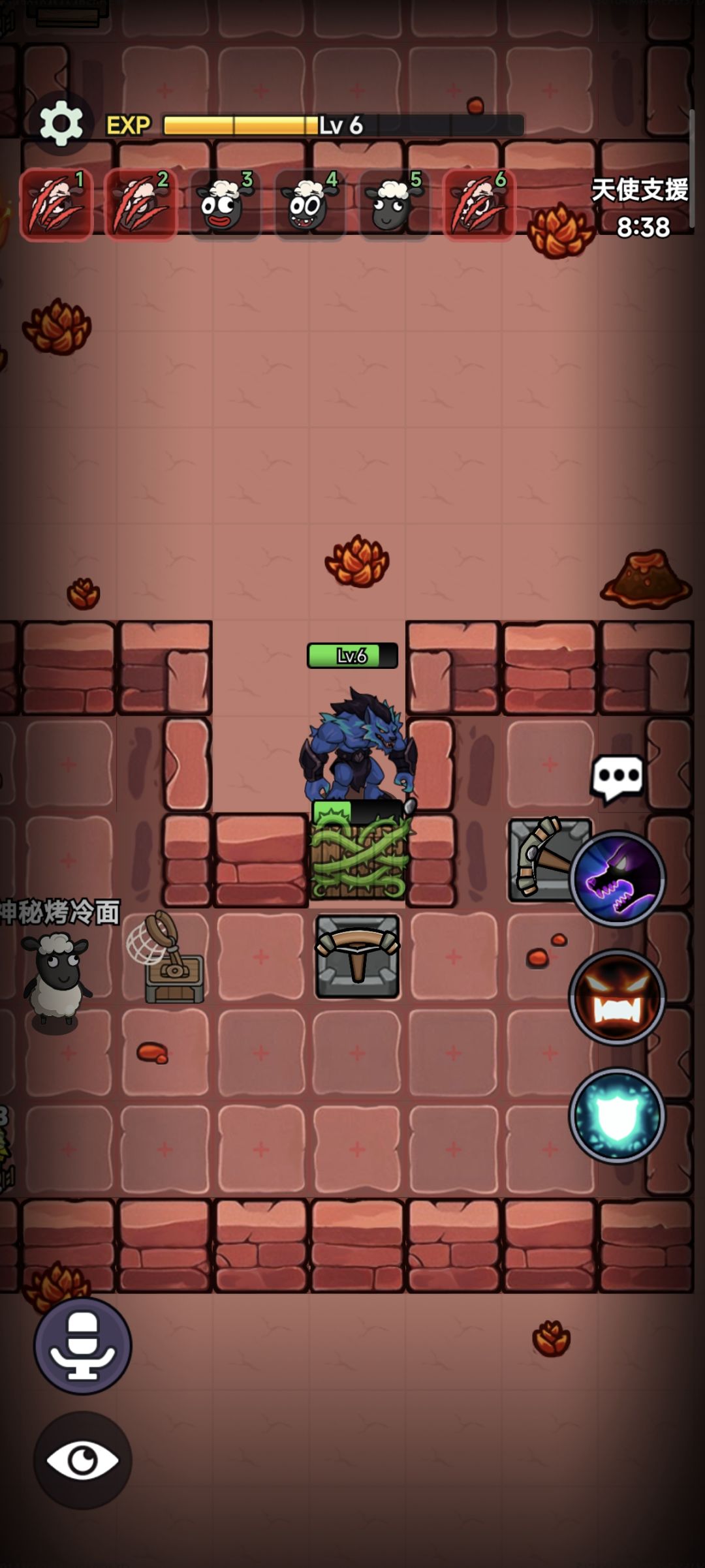Screen dimensions: 705x1568
Task: Tap the eye spectate view button
Action: tap(83, 1460)
